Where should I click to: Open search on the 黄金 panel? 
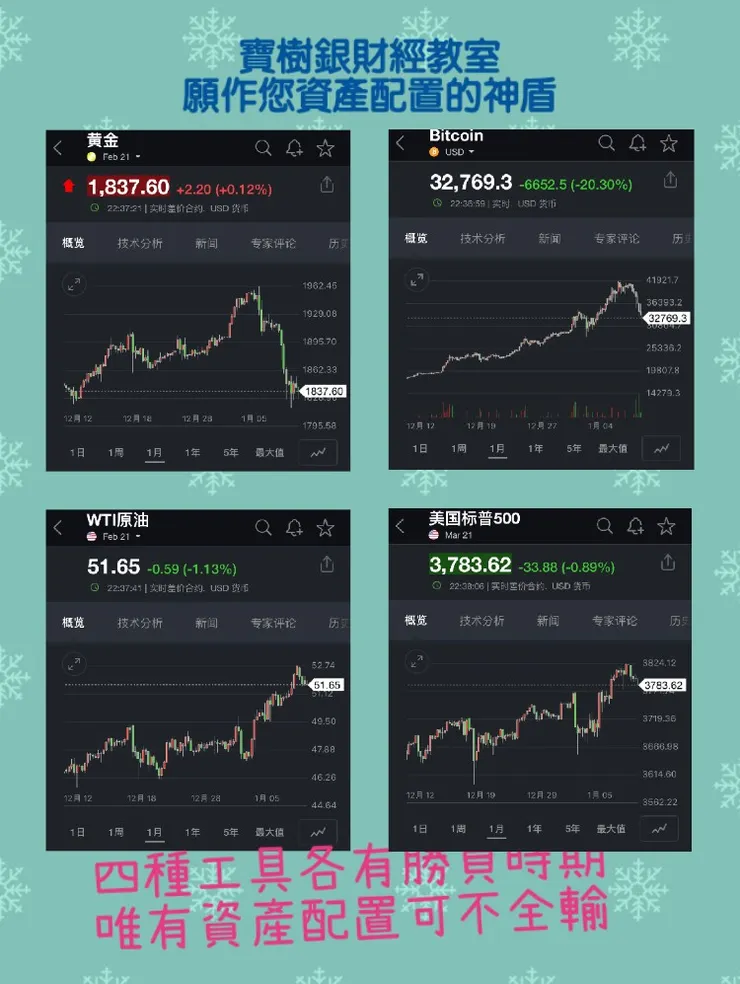point(264,146)
